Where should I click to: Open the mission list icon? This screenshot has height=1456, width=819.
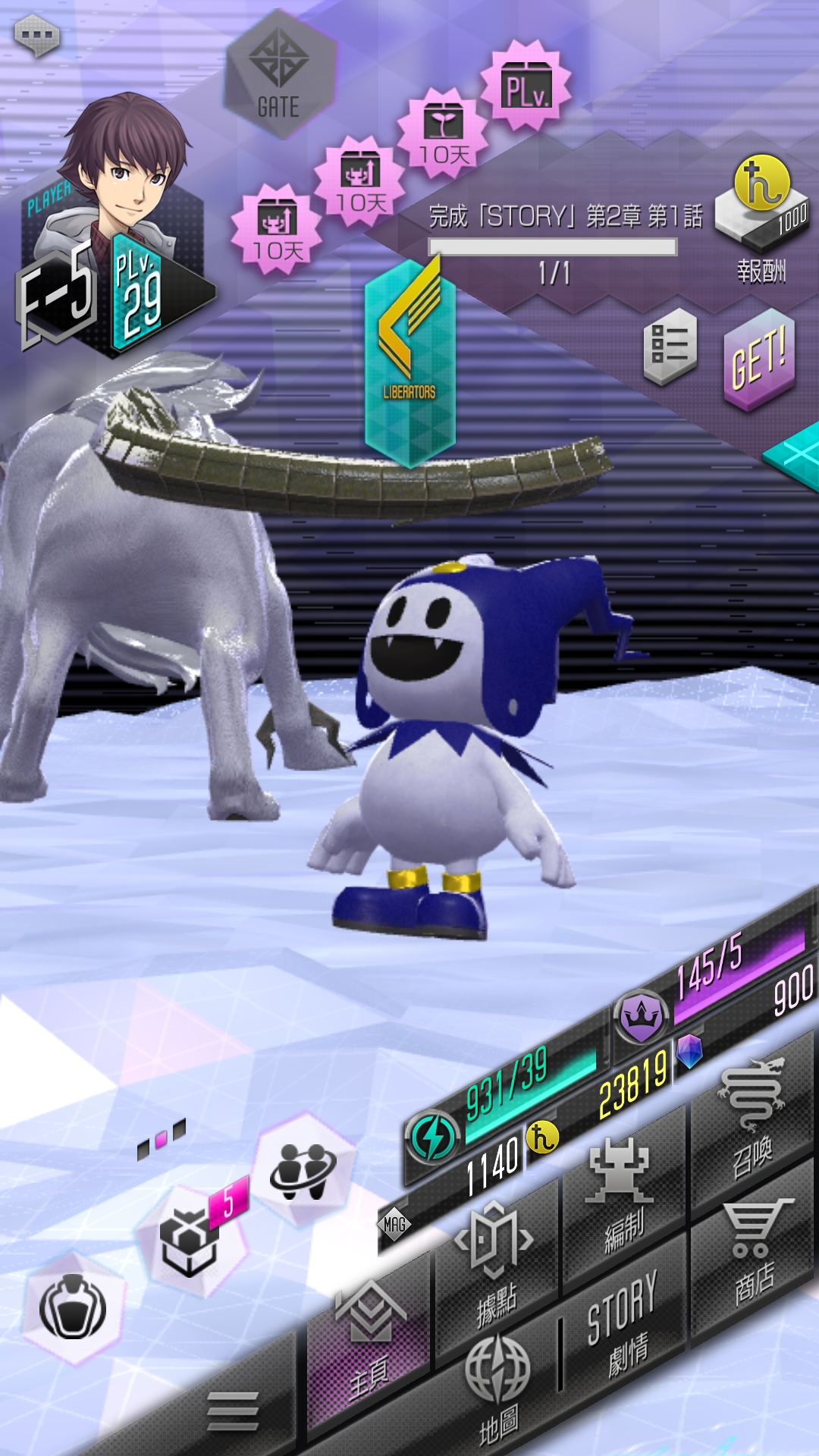coord(670,347)
